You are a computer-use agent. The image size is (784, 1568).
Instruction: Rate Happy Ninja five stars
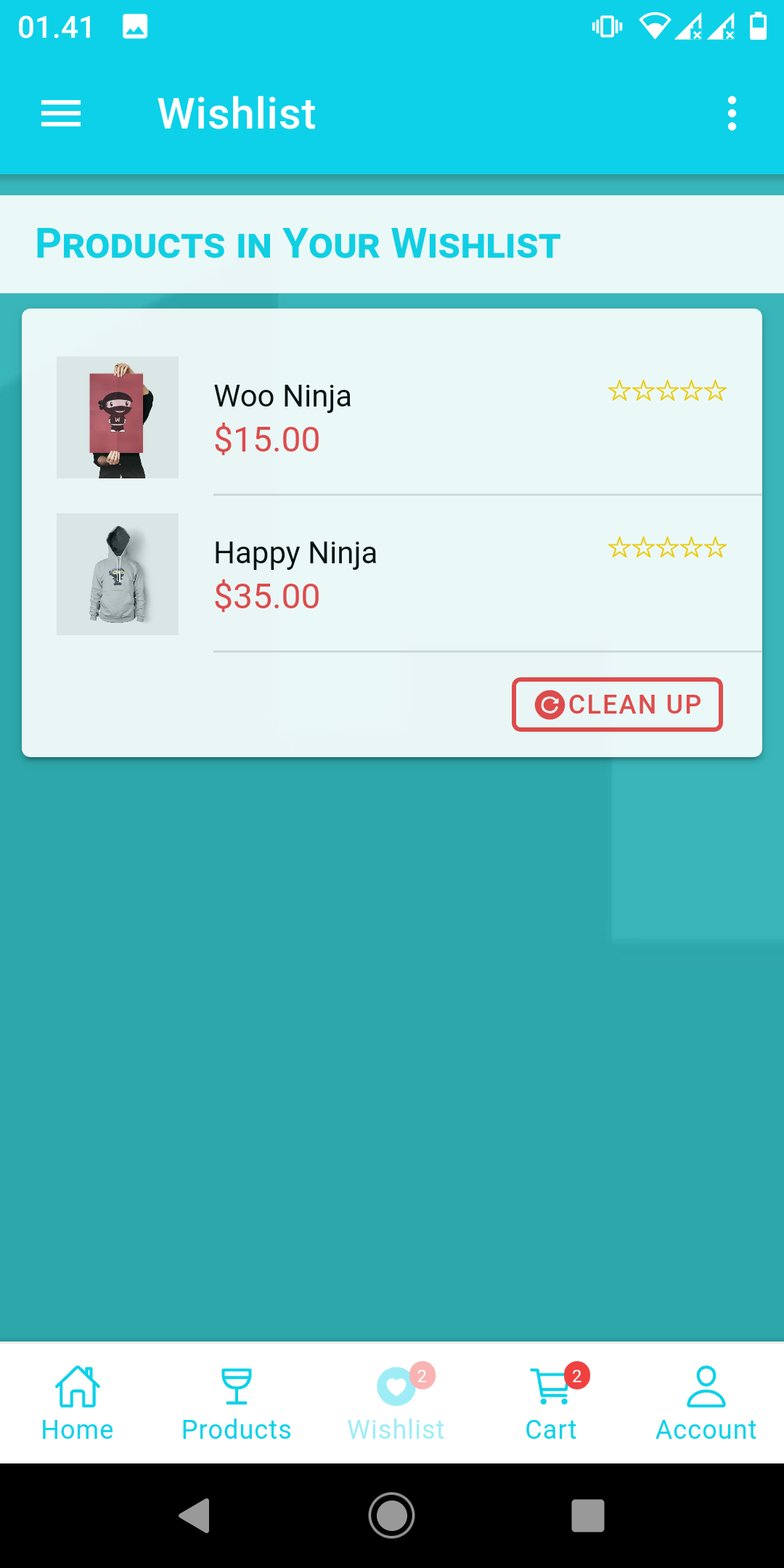pyautogui.click(x=714, y=548)
